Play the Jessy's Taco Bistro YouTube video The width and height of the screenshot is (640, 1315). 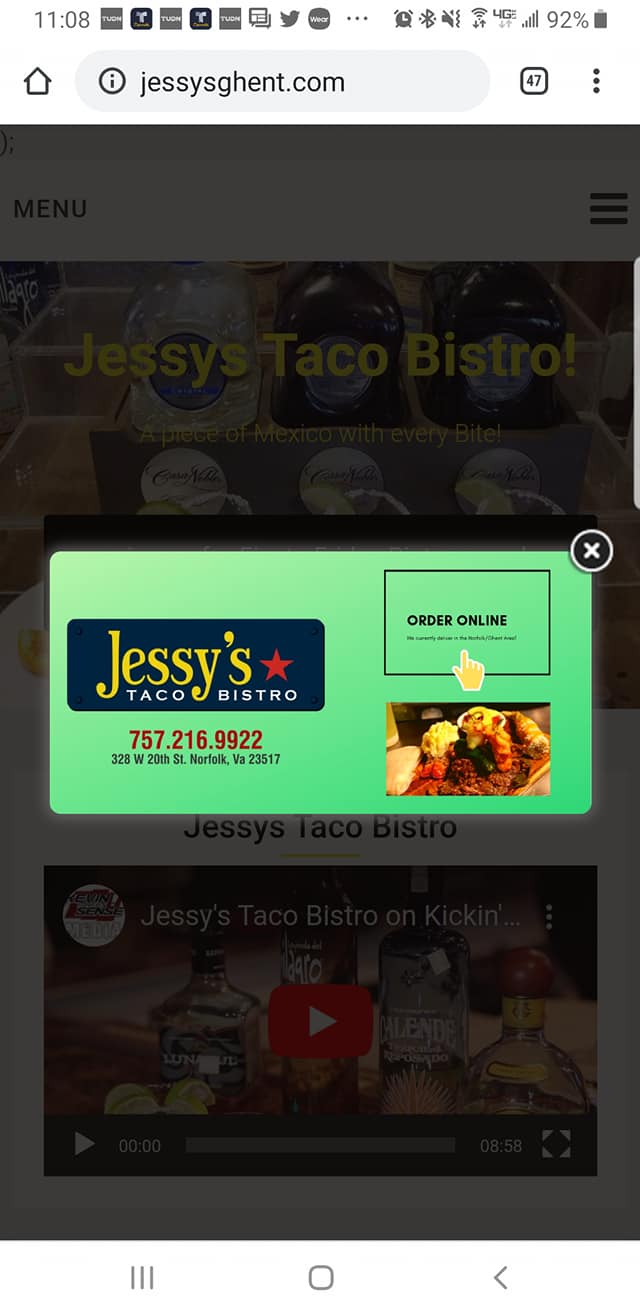[320, 1020]
